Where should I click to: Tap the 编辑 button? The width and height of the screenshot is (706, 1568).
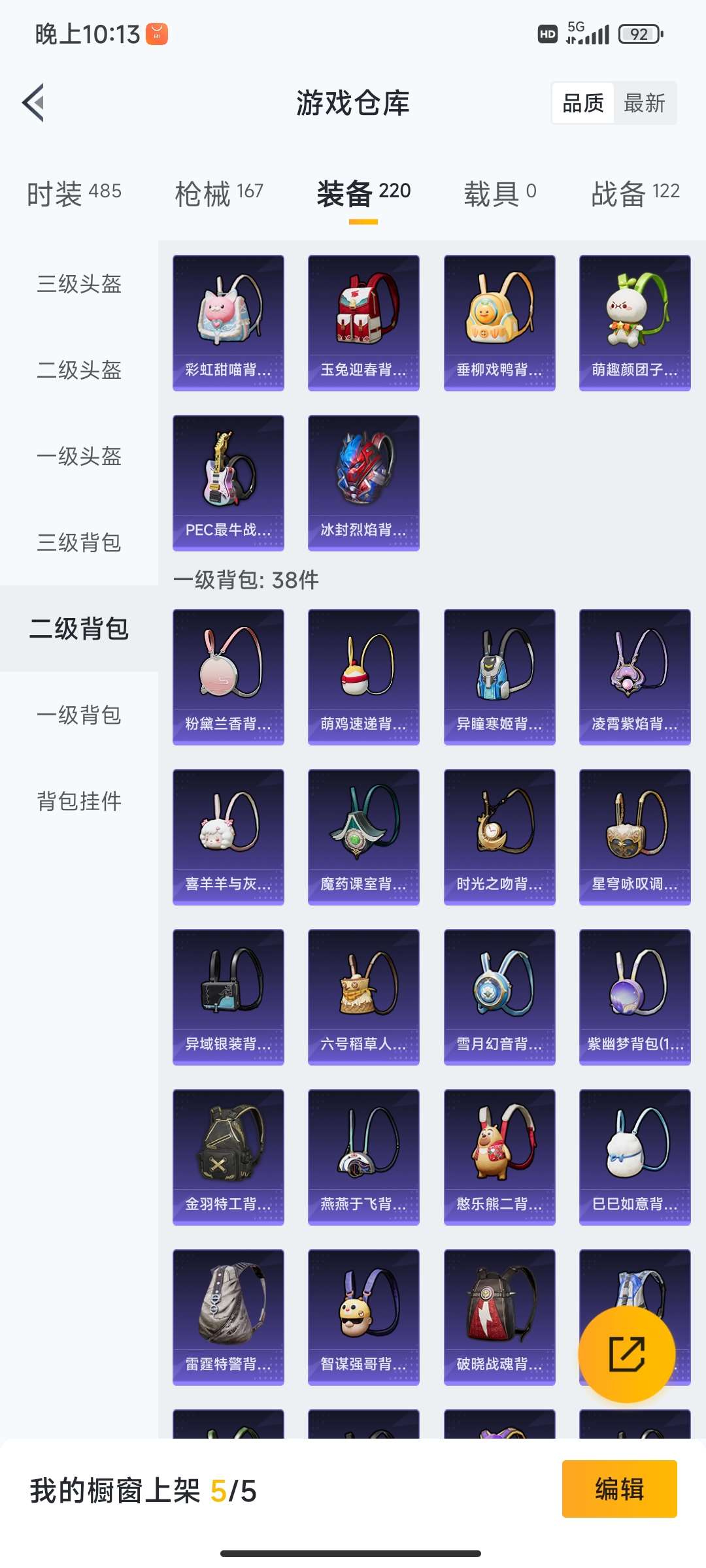pyautogui.click(x=619, y=1489)
